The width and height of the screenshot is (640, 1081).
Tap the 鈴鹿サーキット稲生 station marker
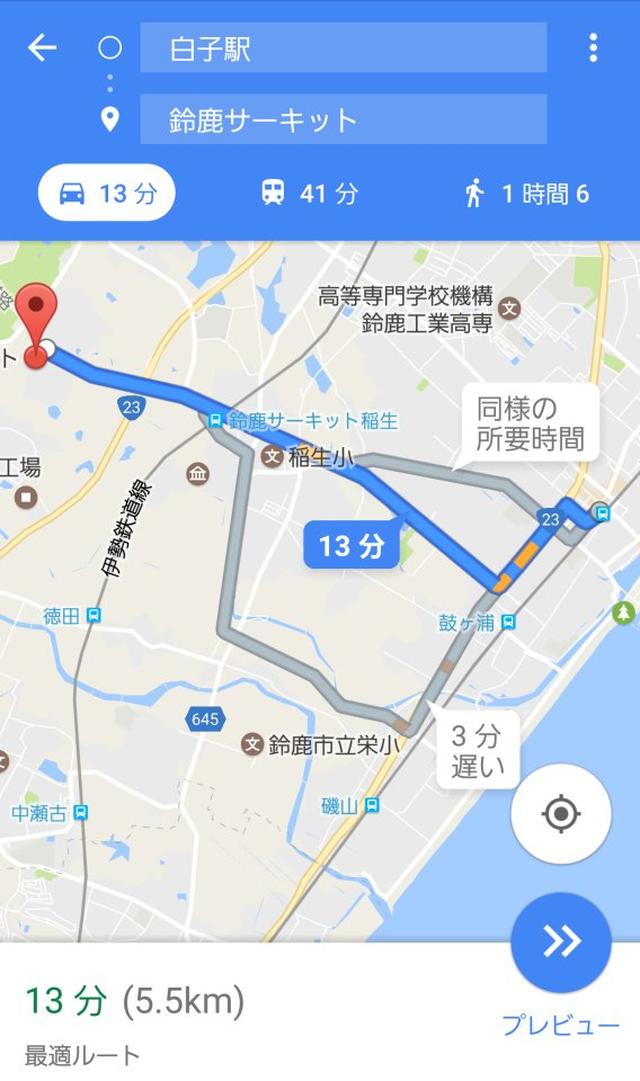click(216, 420)
